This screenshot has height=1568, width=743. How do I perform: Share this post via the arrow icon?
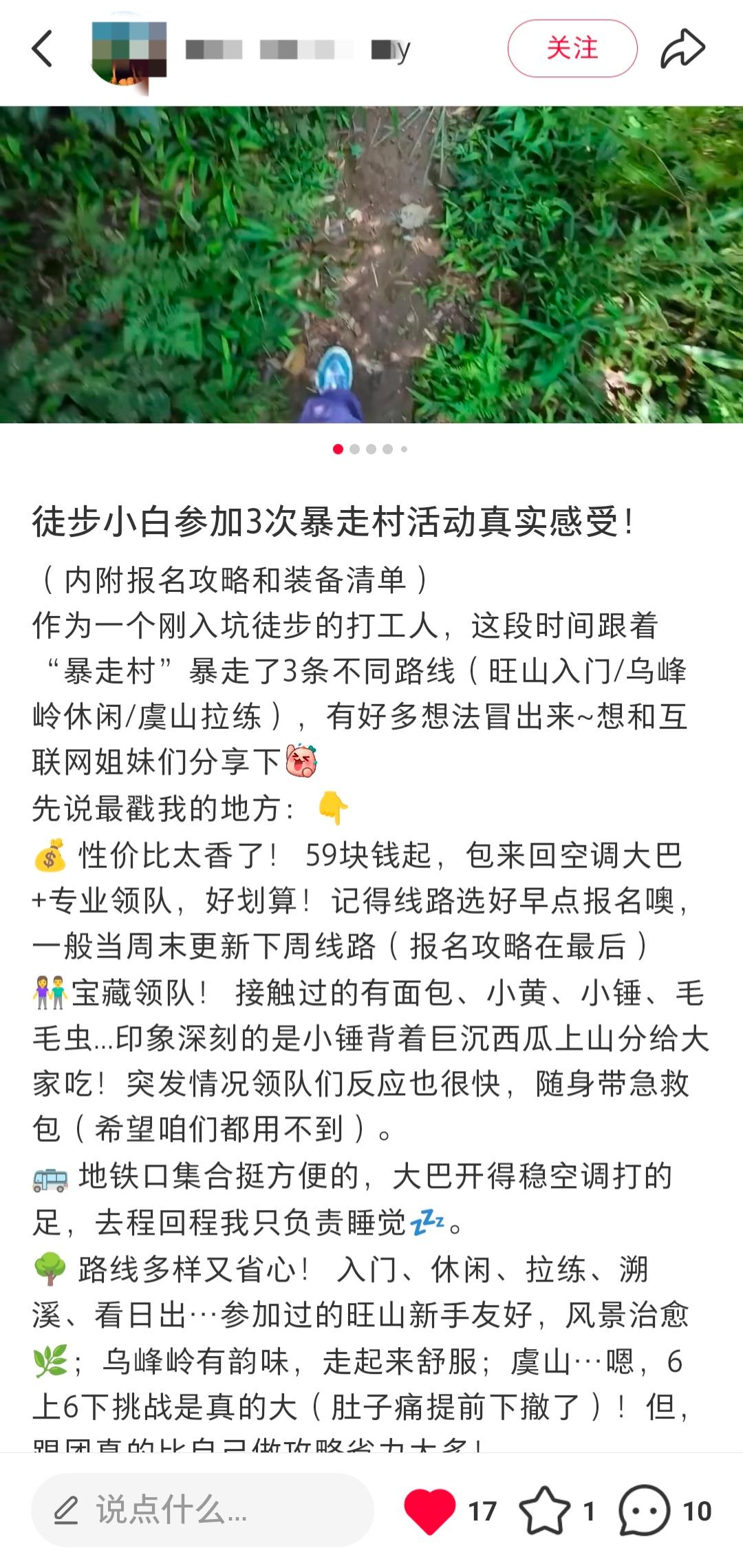click(682, 48)
